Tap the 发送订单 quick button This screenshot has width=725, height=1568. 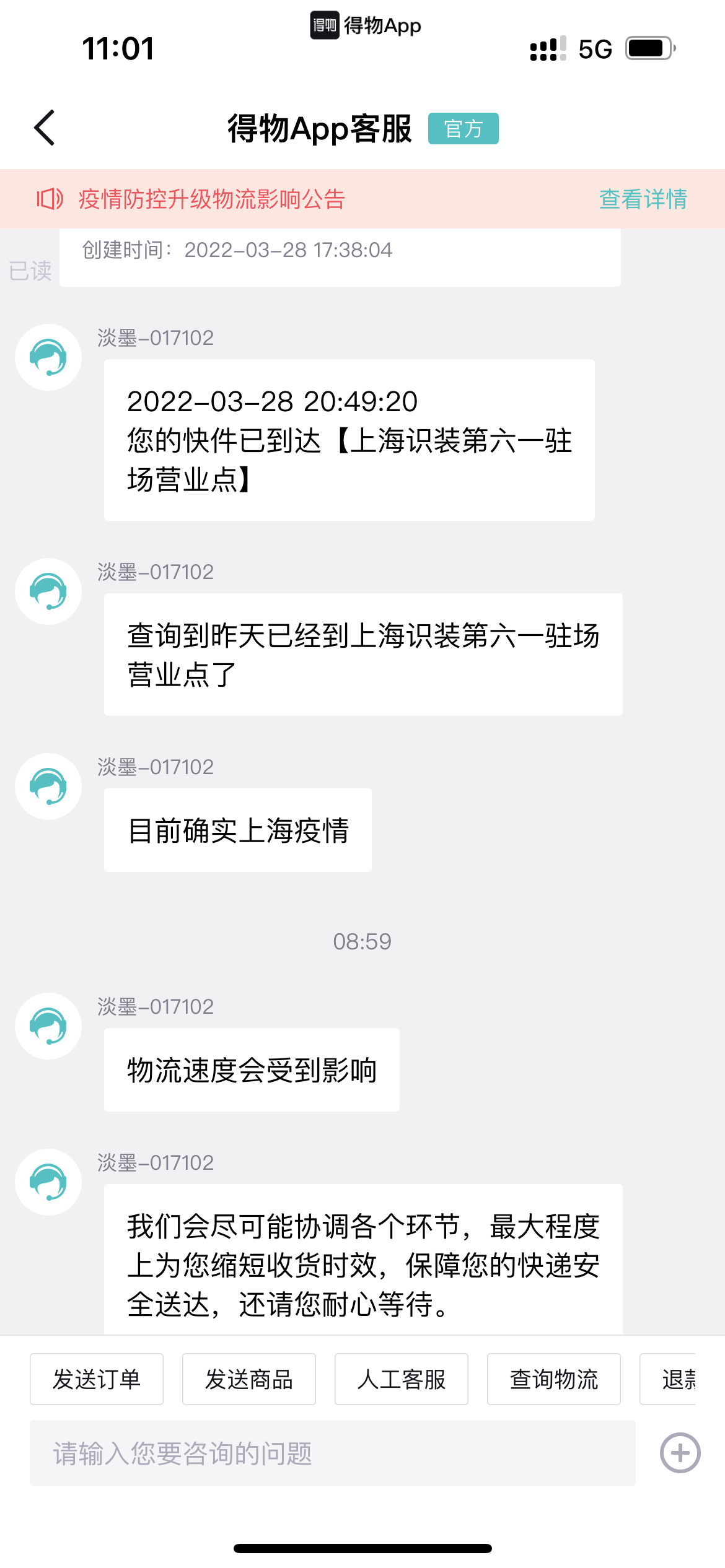(x=97, y=1379)
